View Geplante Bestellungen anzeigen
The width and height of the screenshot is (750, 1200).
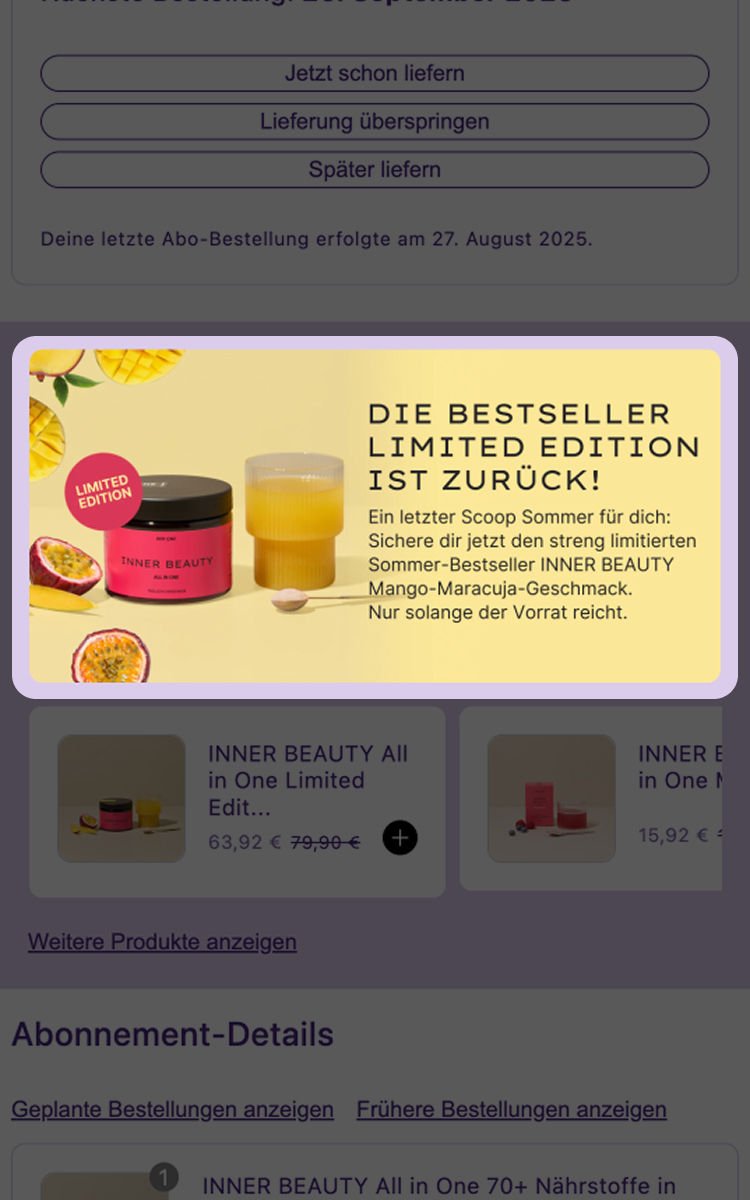(x=172, y=1109)
